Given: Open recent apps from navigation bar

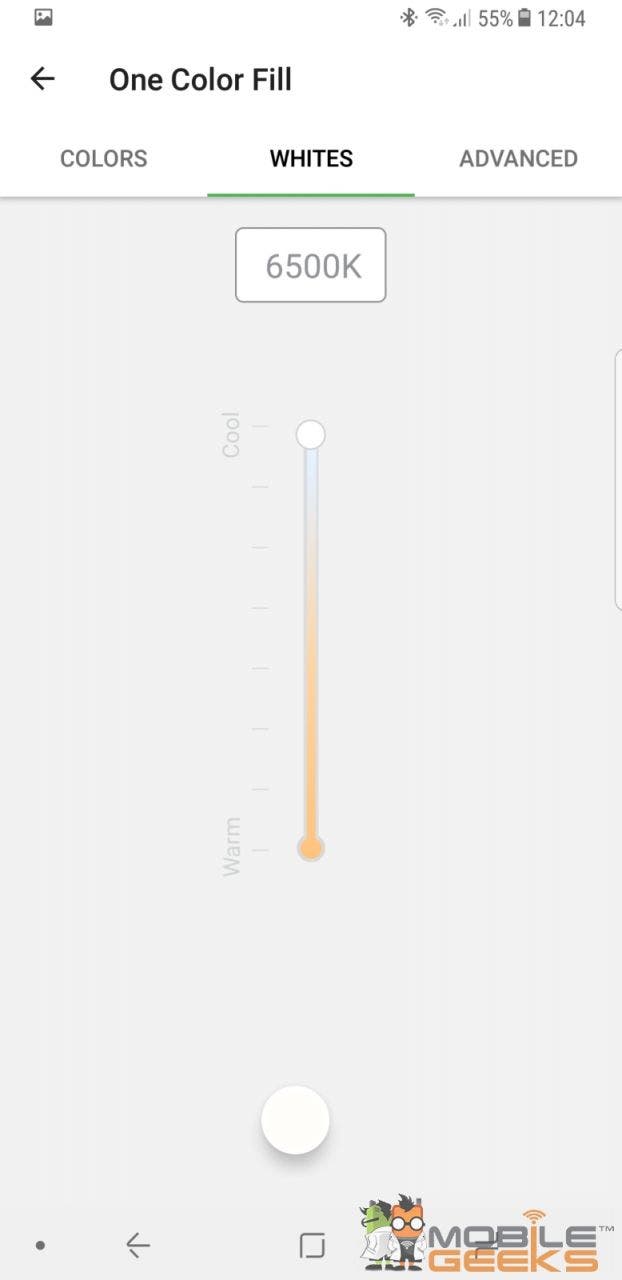Looking at the screenshot, I should click(x=312, y=1245).
